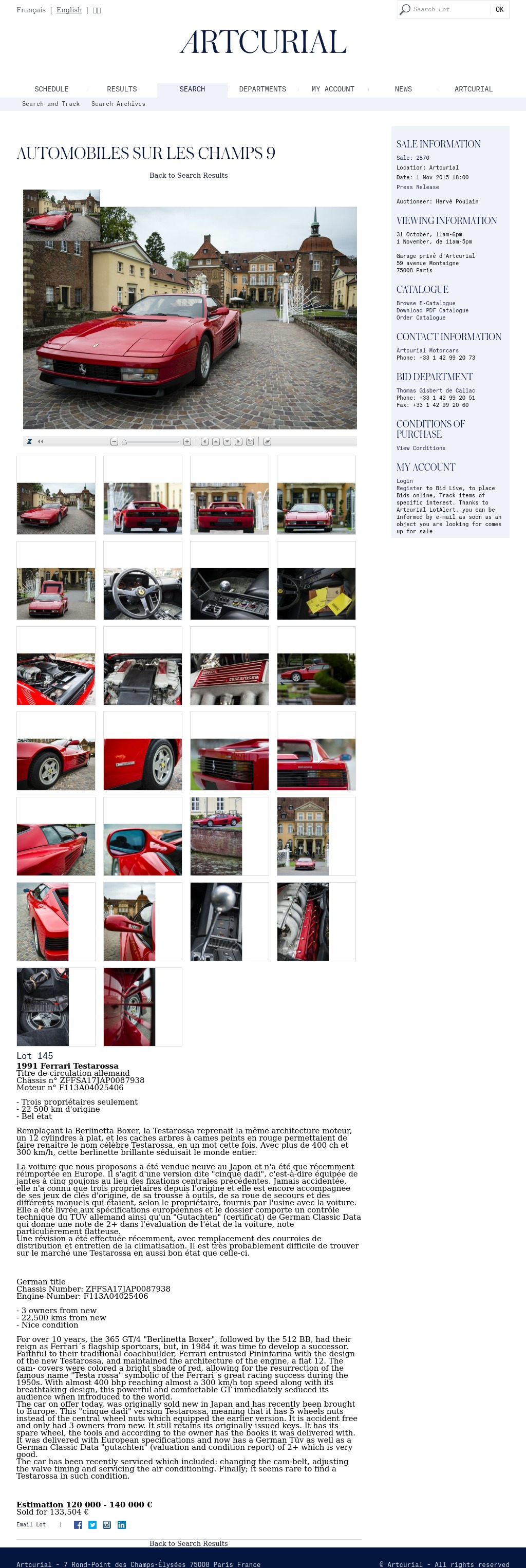
Task: Tap the OK search button
Action: point(499,9)
